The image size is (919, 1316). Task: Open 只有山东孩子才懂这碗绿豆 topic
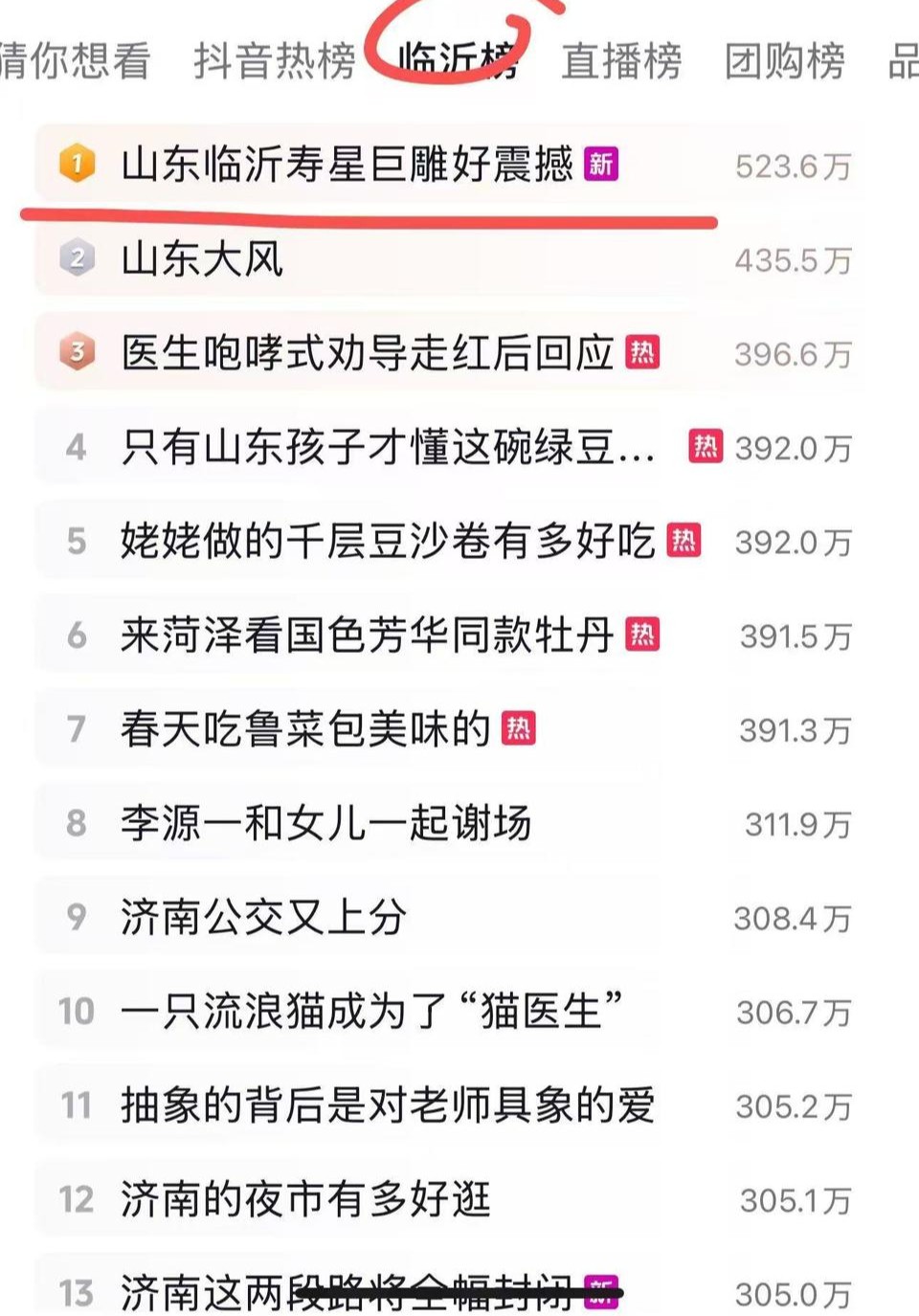click(388, 447)
